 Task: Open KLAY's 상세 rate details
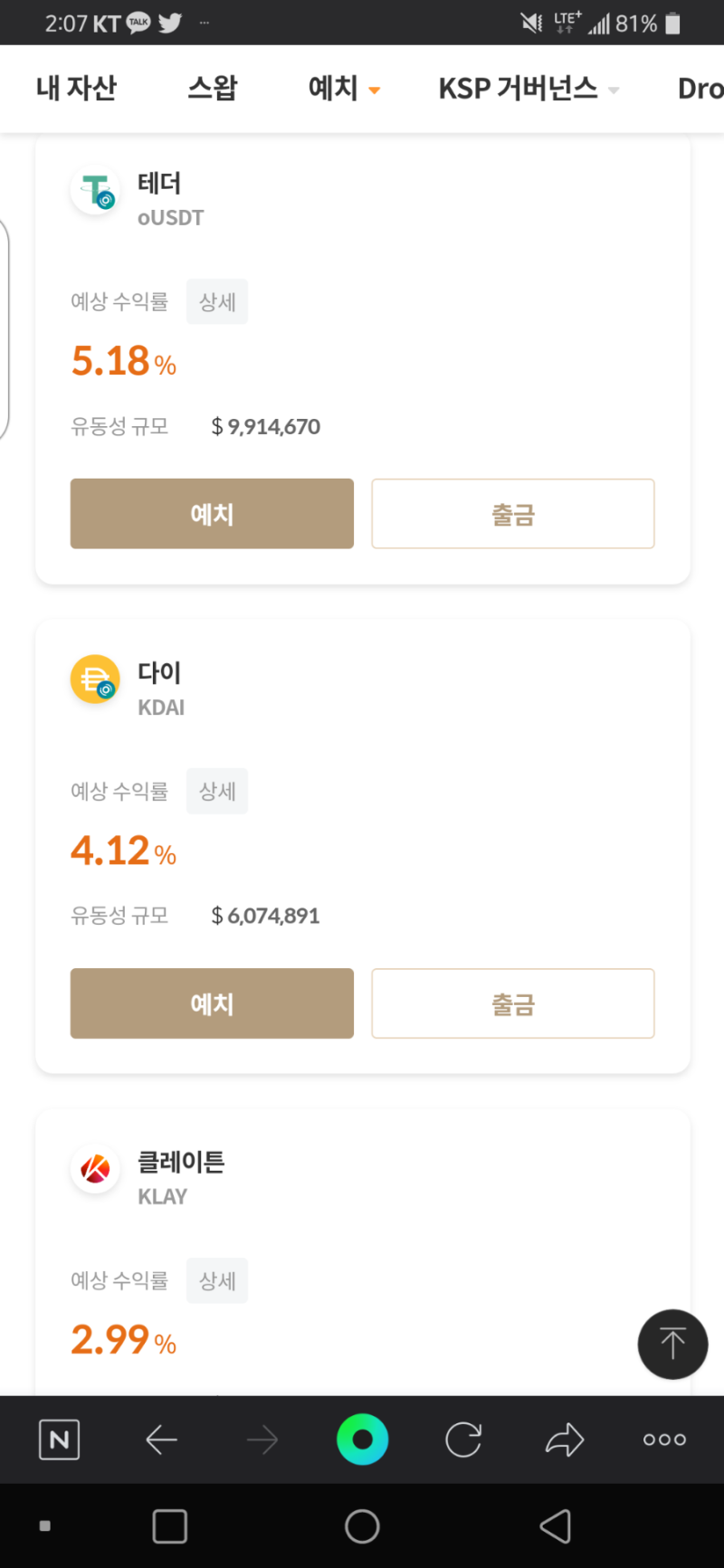tap(217, 1280)
